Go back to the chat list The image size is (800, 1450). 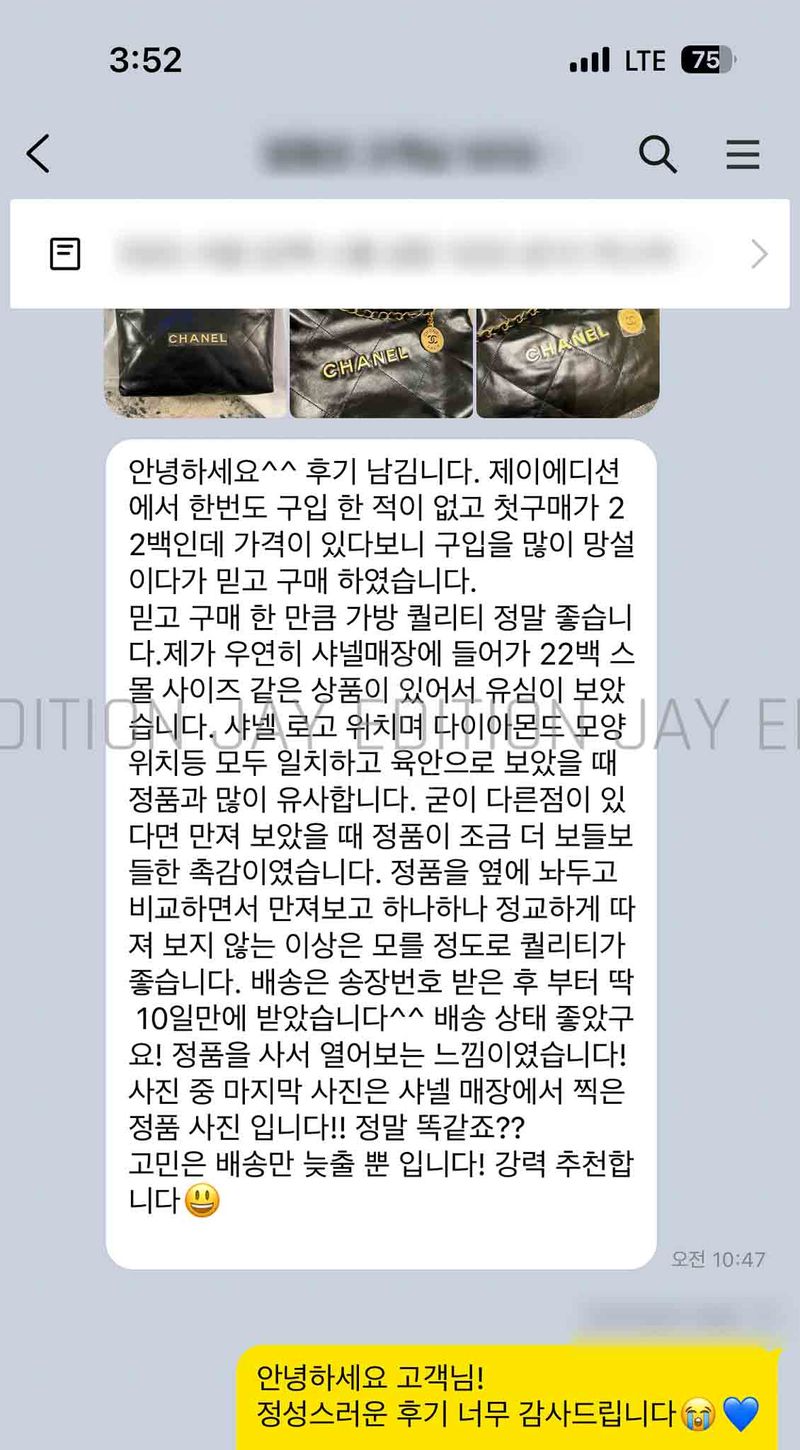pyautogui.click(x=38, y=155)
